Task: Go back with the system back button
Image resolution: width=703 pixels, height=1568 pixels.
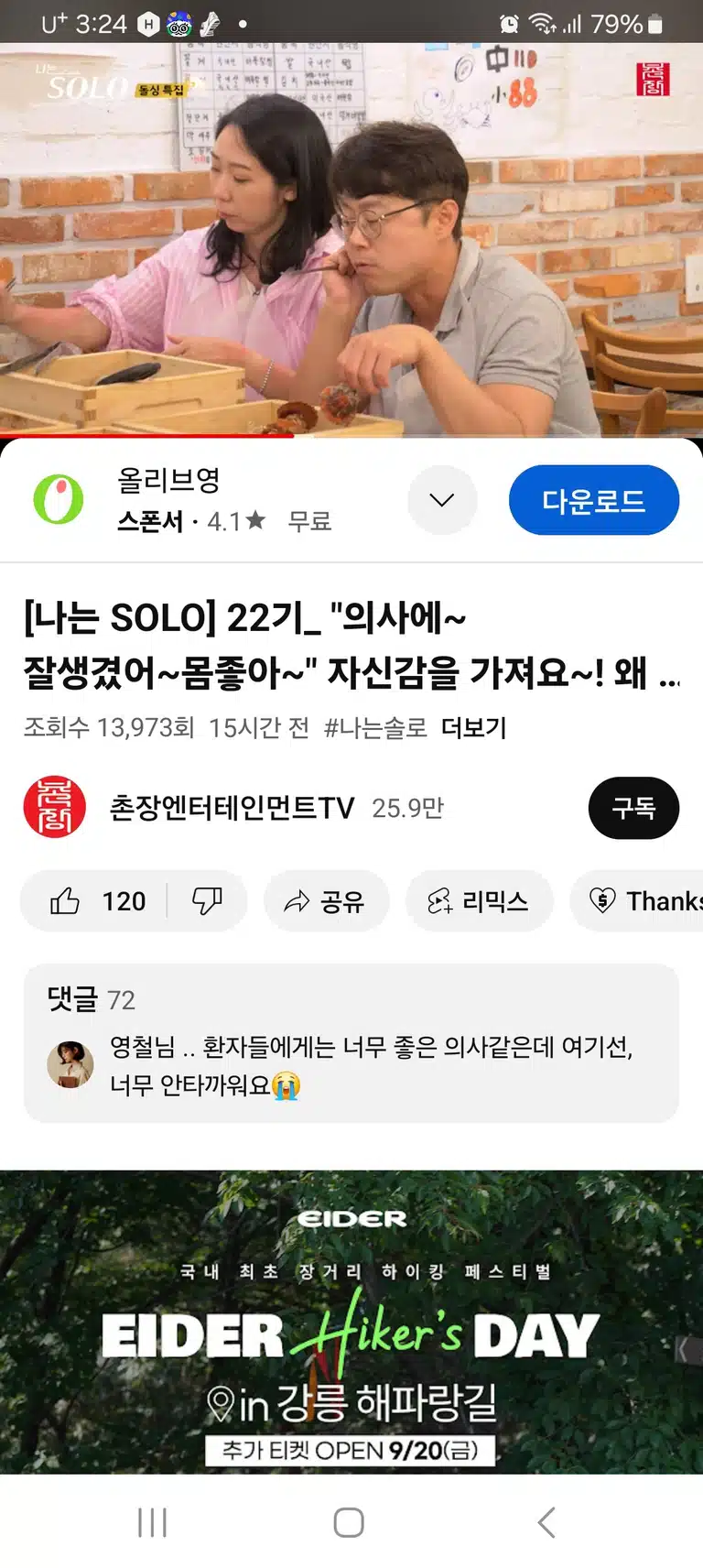Action: [546, 1522]
